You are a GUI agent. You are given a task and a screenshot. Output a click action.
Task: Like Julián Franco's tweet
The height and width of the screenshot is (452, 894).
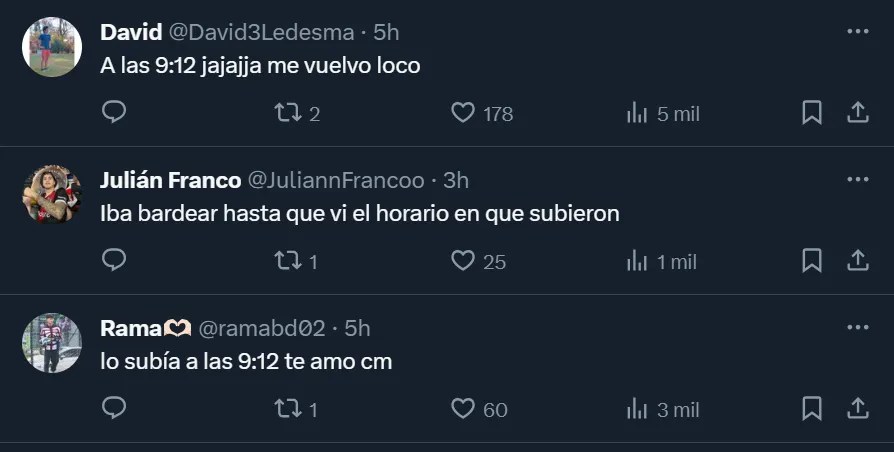[x=462, y=261]
